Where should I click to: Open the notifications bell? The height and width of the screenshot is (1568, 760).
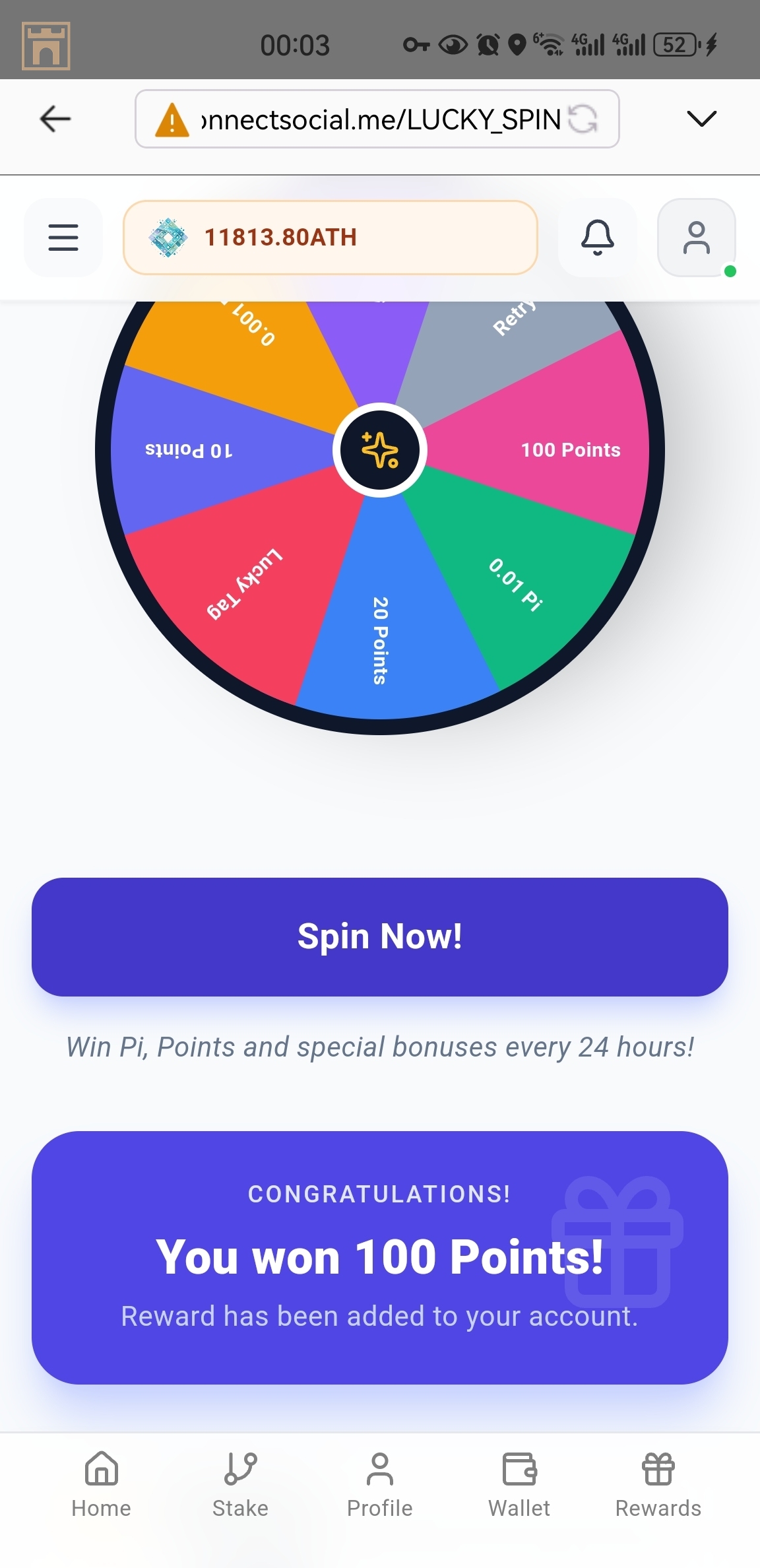tap(597, 238)
